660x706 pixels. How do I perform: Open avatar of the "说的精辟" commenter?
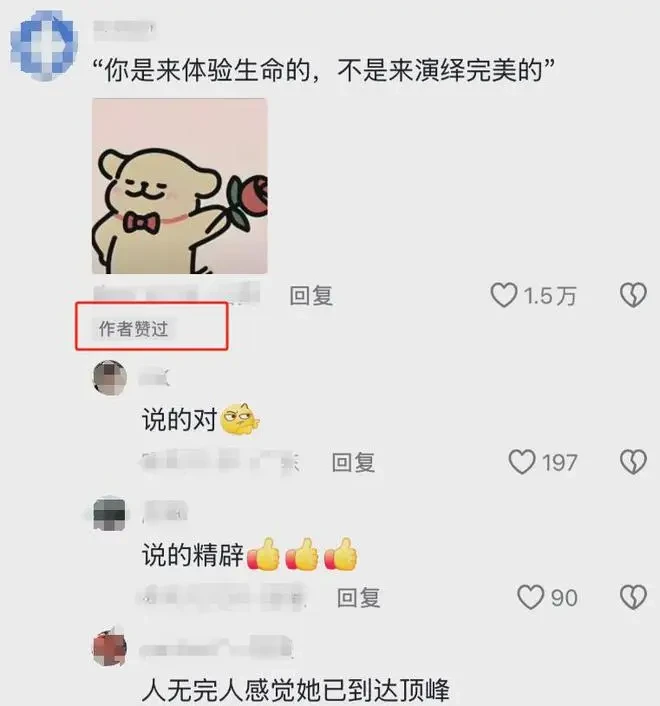pos(109,514)
